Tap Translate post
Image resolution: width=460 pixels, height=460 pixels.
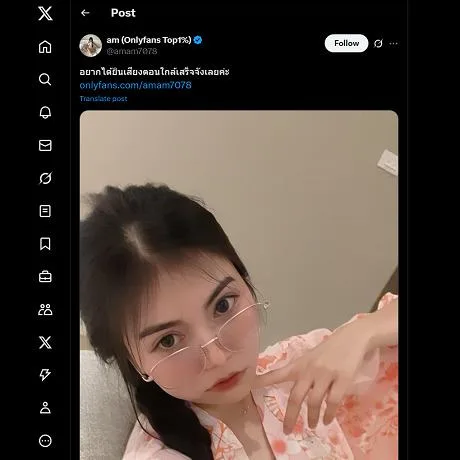pos(103,99)
